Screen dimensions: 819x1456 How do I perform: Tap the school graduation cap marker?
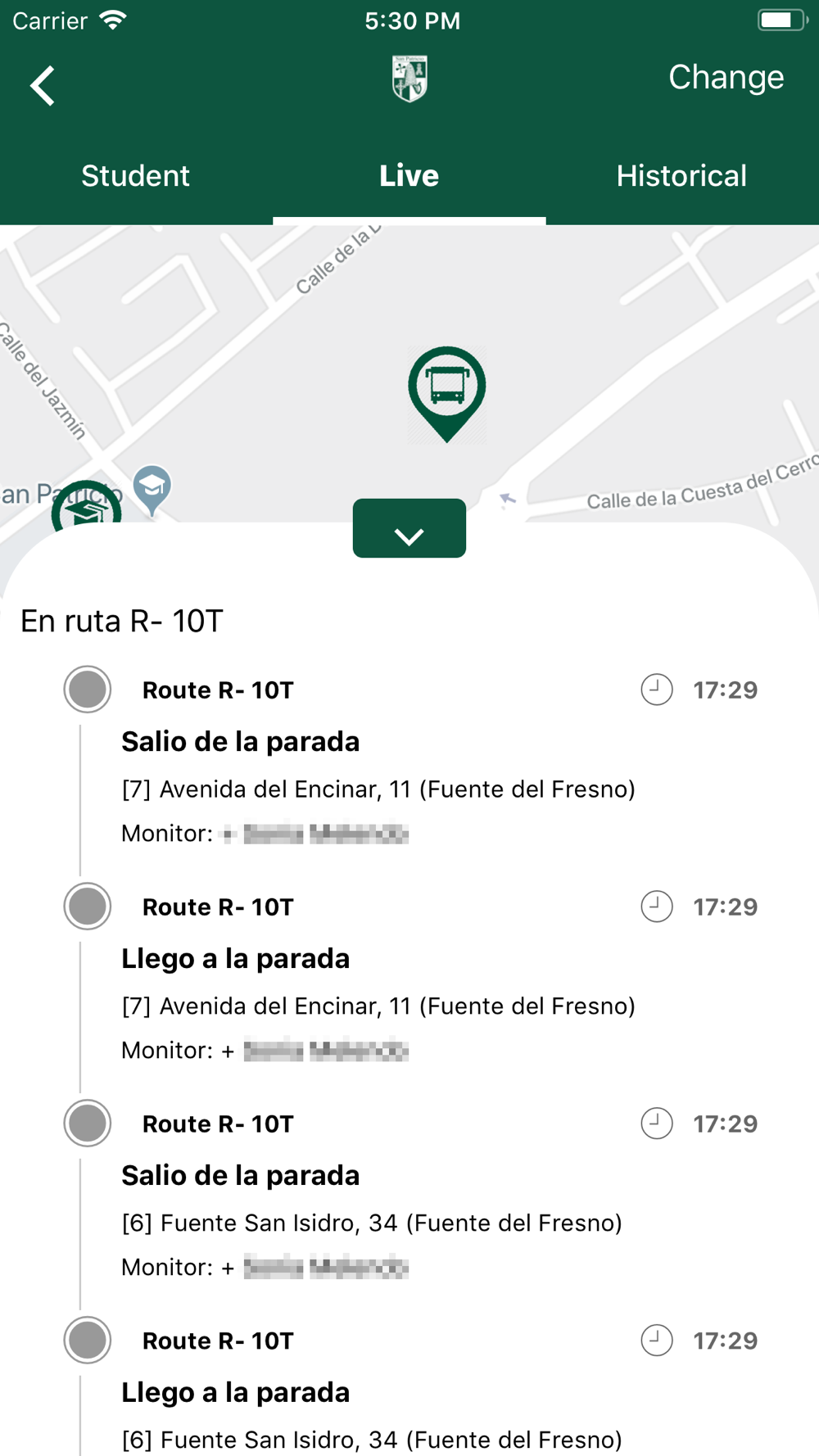87,504
